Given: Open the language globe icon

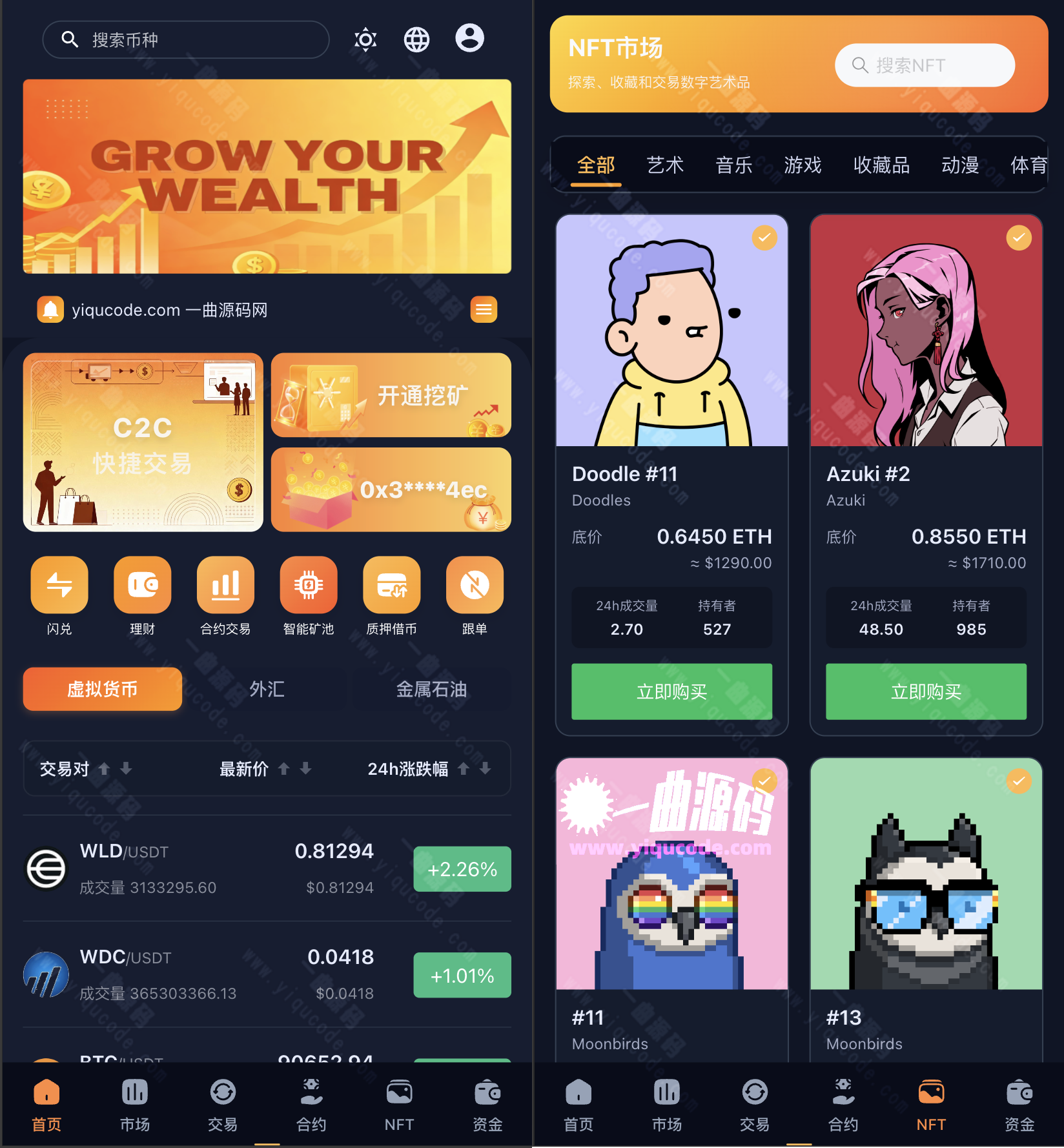Looking at the screenshot, I should click(416, 40).
